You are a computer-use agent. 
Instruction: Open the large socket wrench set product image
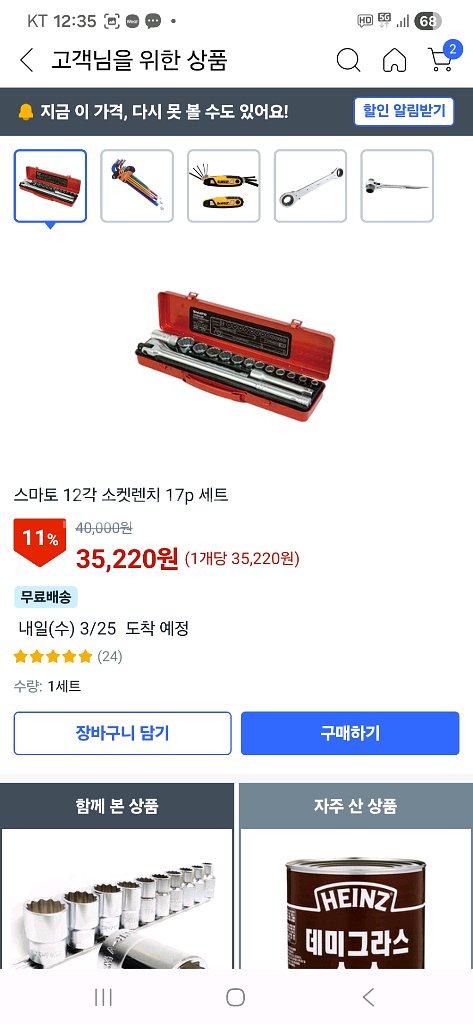[x=236, y=351]
